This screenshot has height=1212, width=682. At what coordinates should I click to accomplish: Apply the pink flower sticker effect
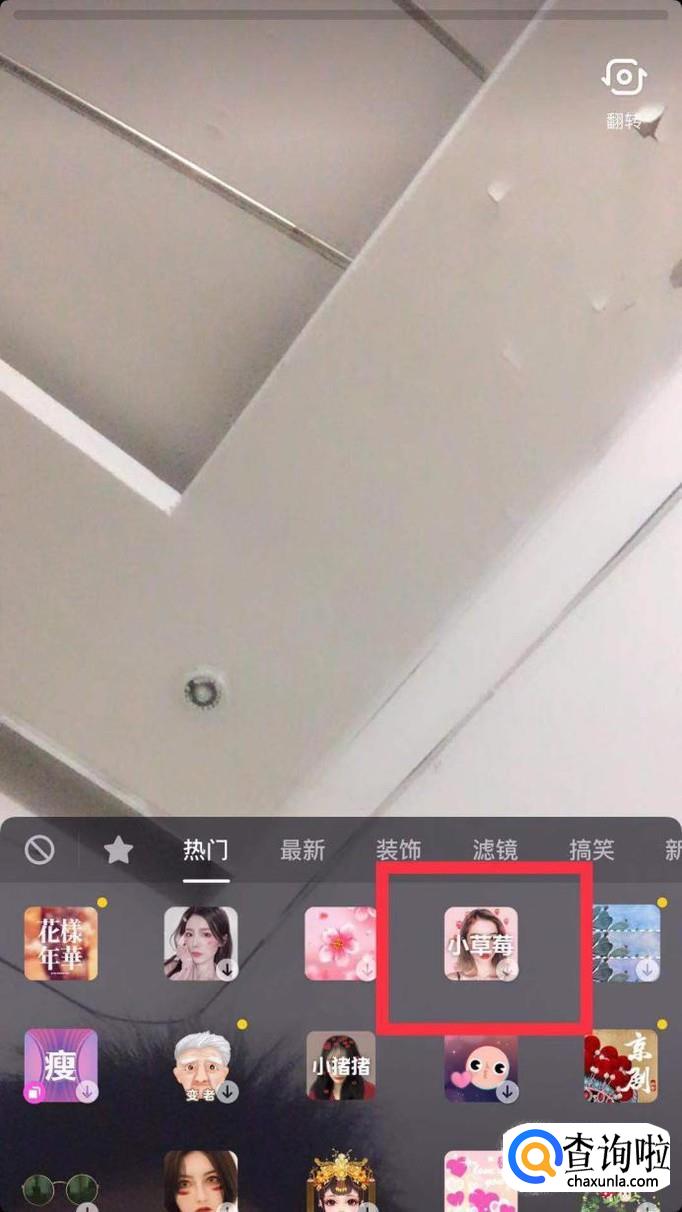340,944
